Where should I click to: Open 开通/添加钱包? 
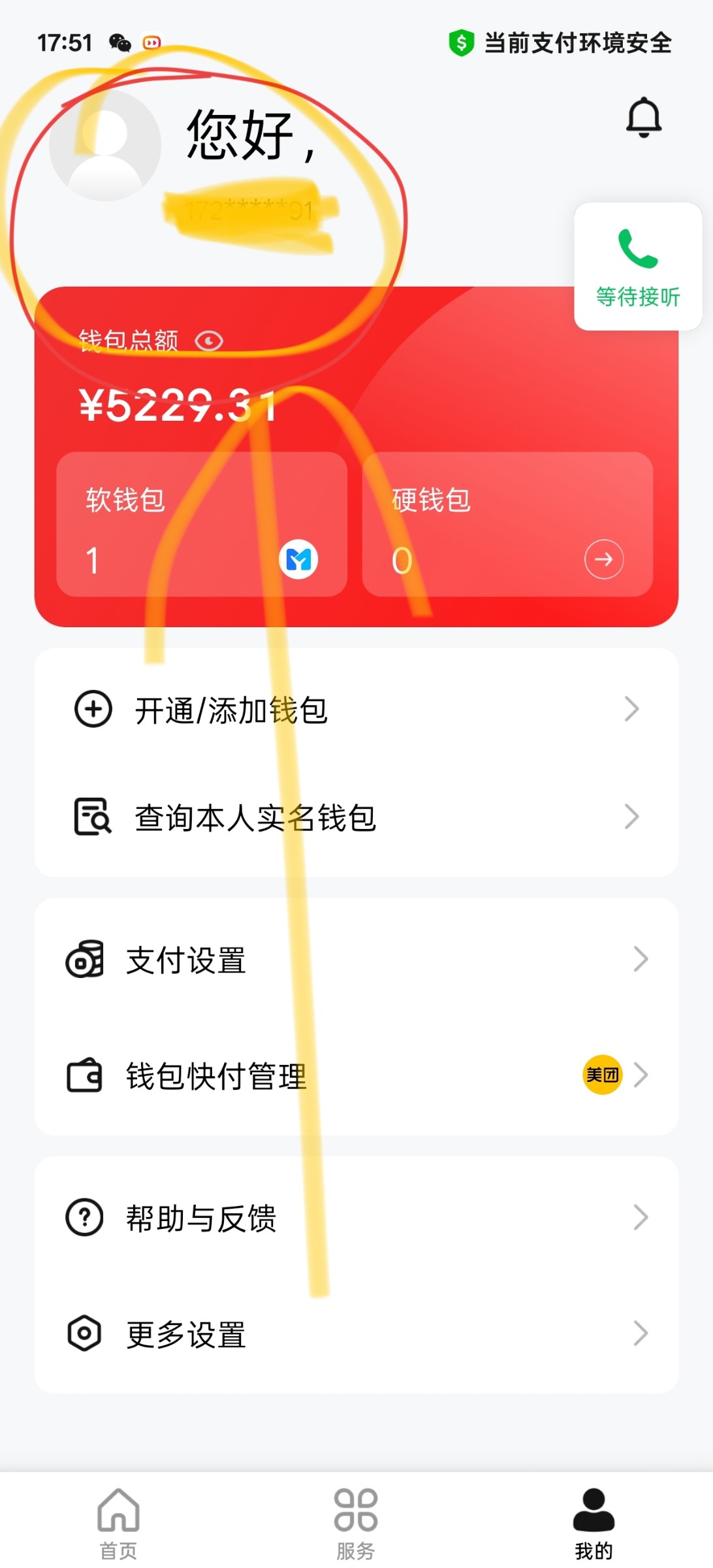pos(356,710)
